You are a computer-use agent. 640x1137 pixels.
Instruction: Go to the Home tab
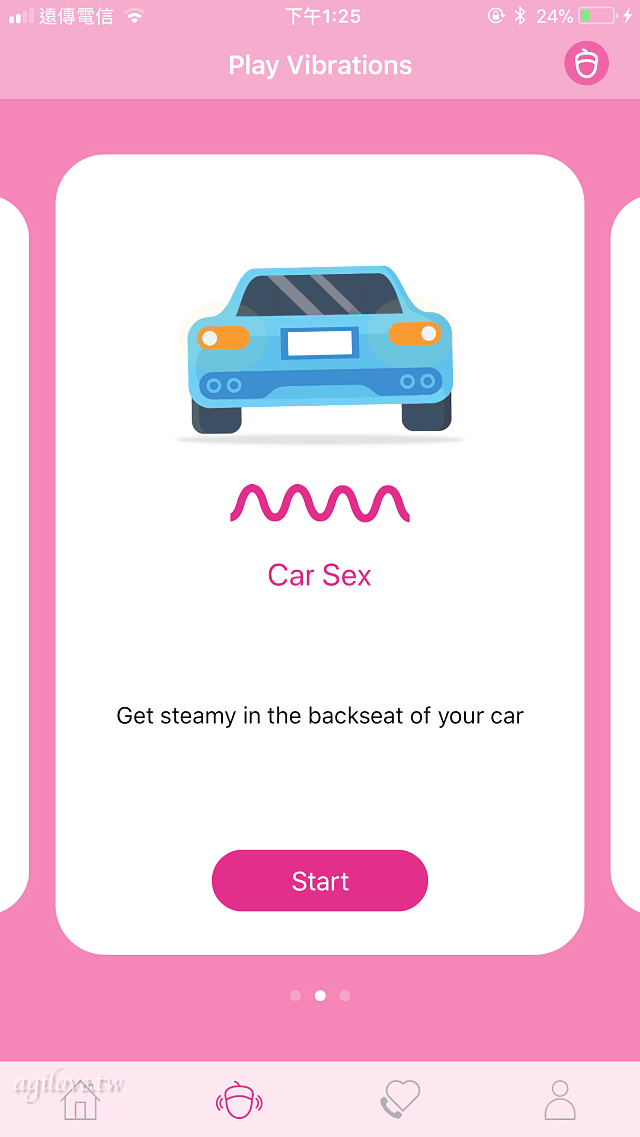point(80,1100)
